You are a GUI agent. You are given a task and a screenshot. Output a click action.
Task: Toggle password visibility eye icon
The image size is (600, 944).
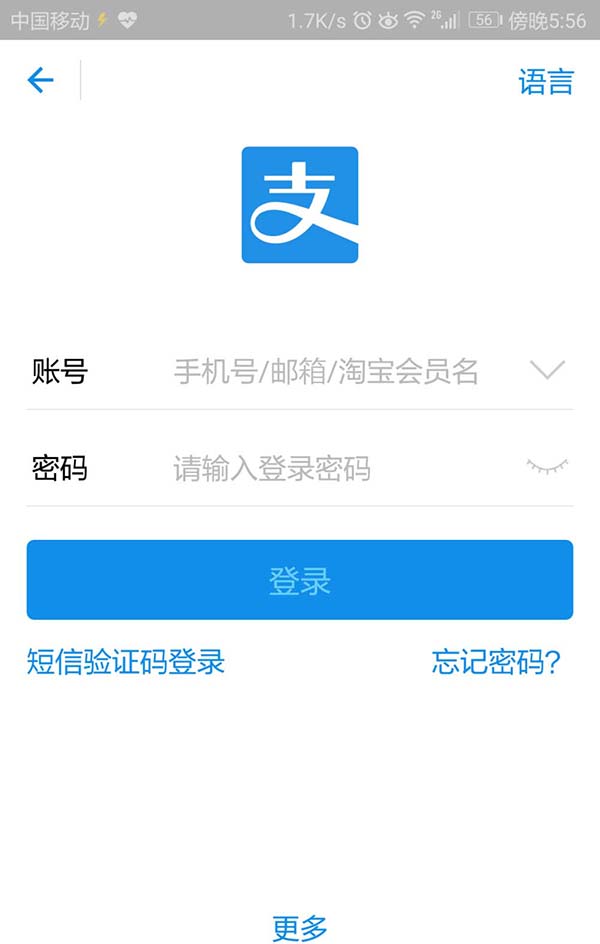(x=547, y=466)
